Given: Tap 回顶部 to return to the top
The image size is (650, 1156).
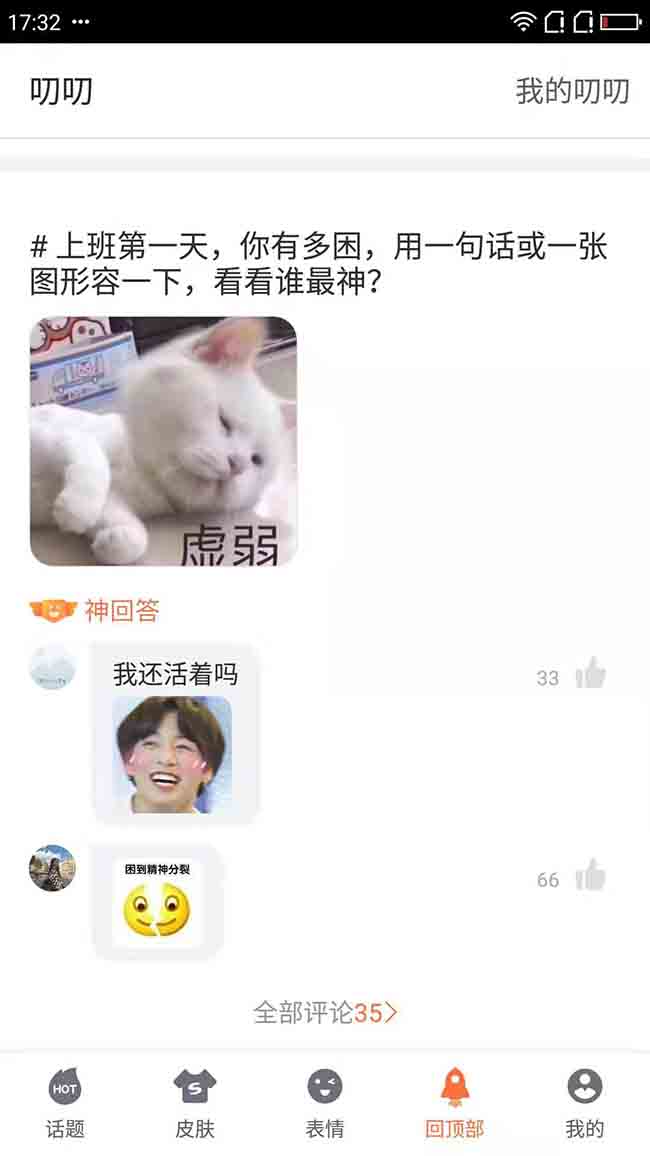Looking at the screenshot, I should [455, 1103].
